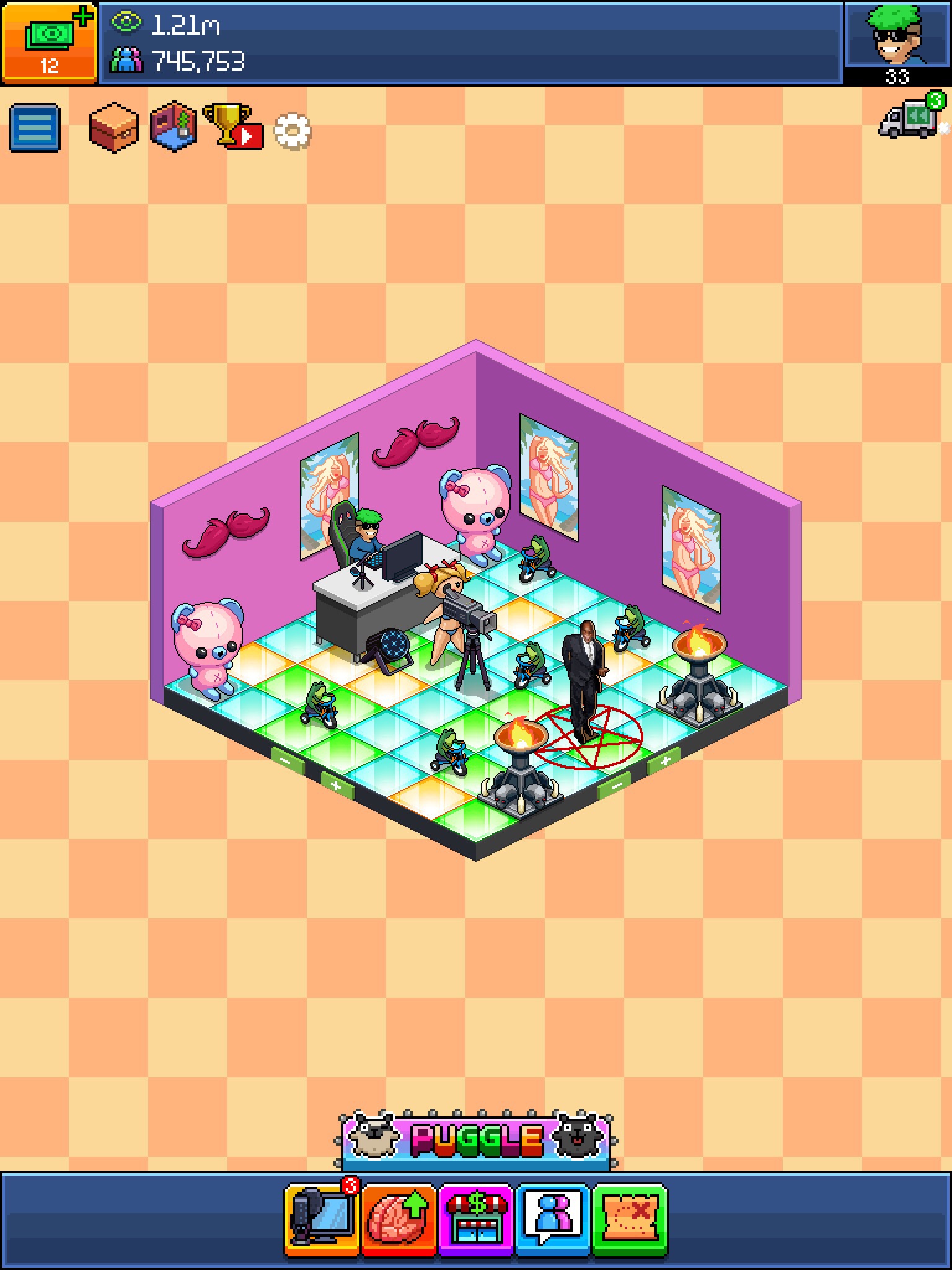Open the settings gear
952x1270 pixels.
[292, 131]
